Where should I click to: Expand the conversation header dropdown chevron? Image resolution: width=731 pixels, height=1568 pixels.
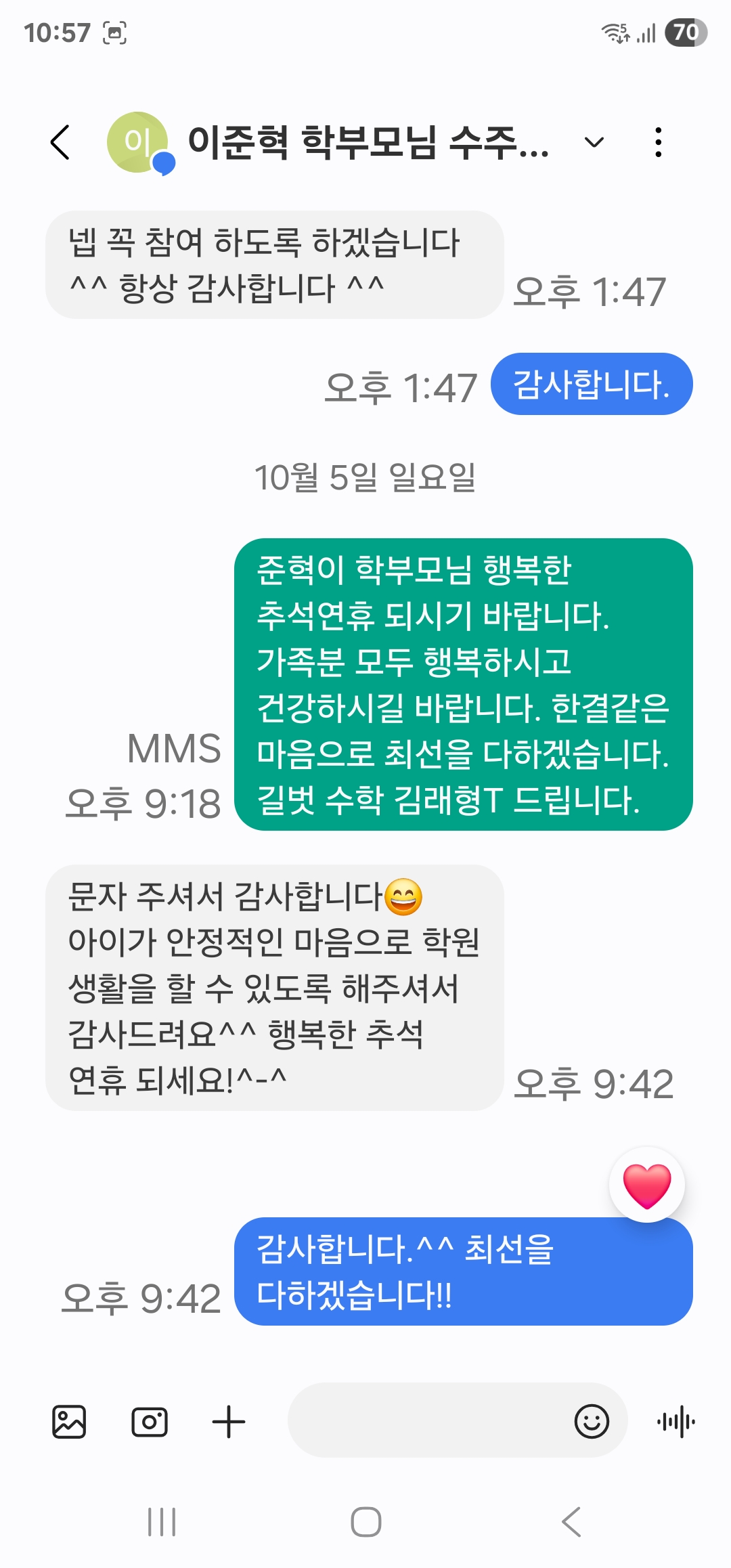coord(594,142)
